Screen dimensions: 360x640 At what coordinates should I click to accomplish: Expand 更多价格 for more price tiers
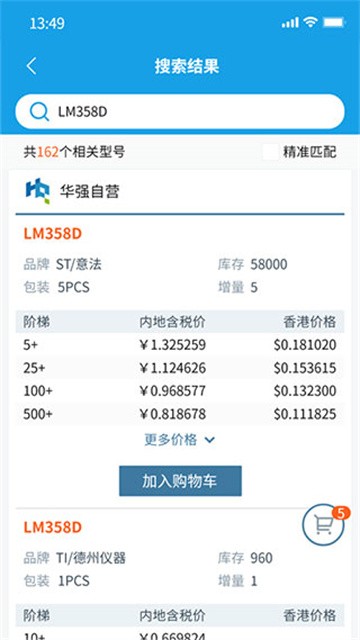tap(180, 440)
